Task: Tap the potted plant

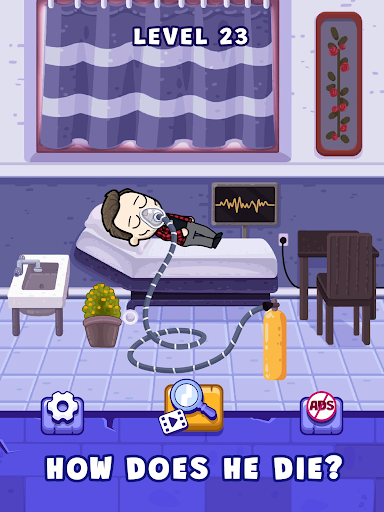Action: [102, 315]
